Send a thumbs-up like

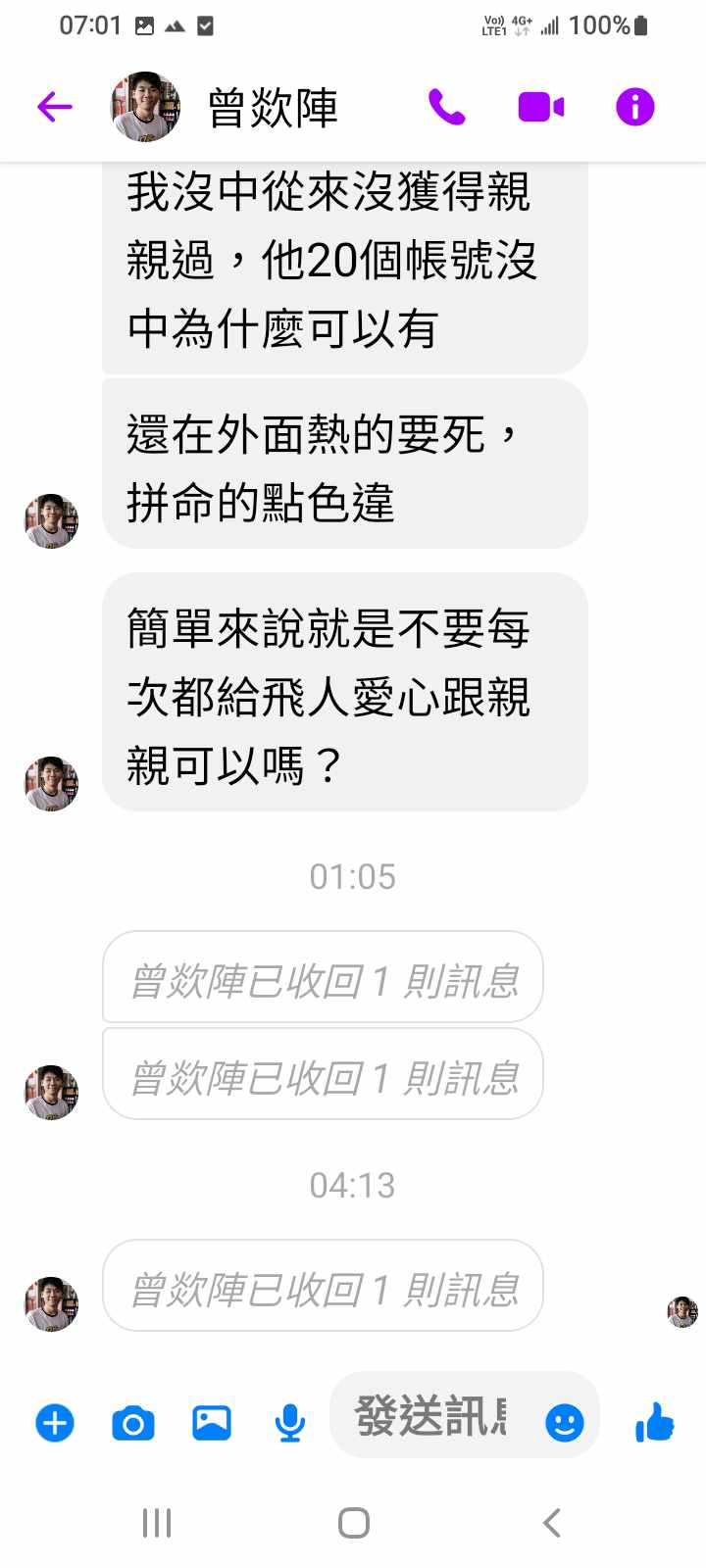[654, 1421]
